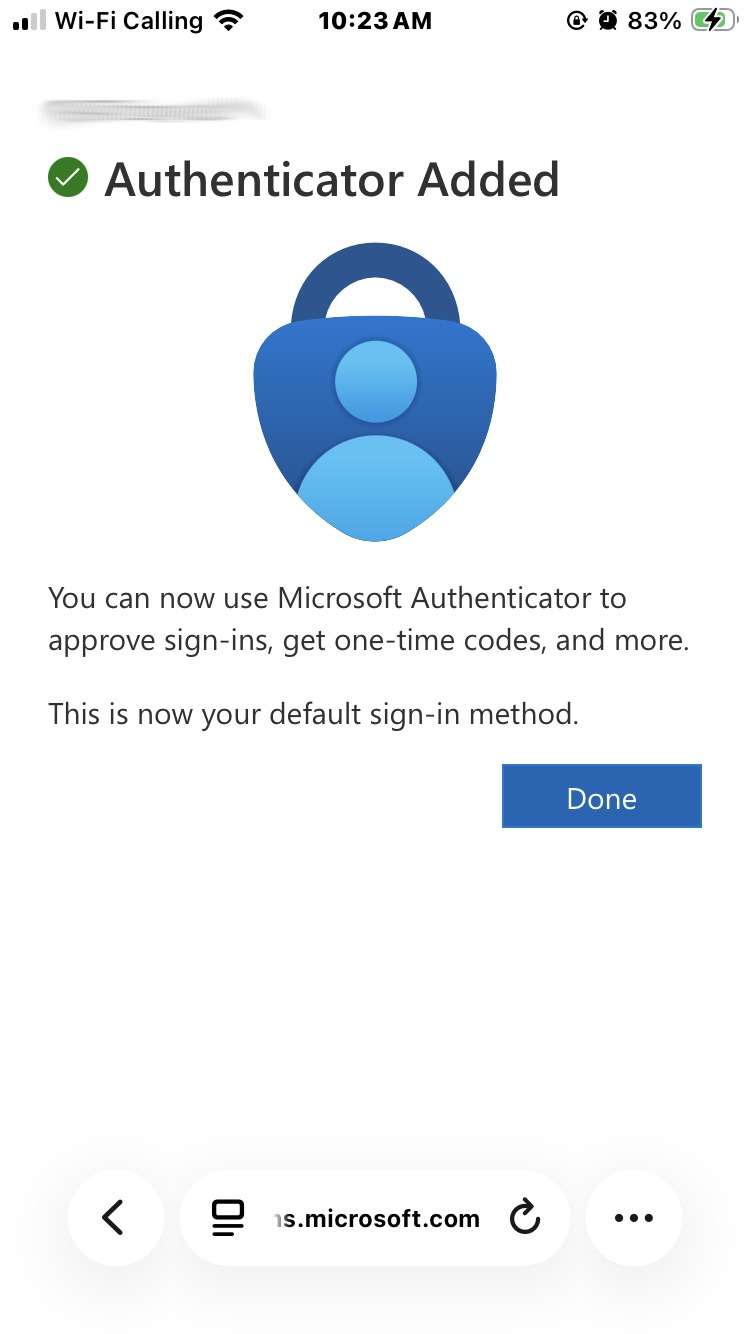This screenshot has width=750, height=1334.
Task: Open the page menu icon in address bar
Action: pos(228,1218)
